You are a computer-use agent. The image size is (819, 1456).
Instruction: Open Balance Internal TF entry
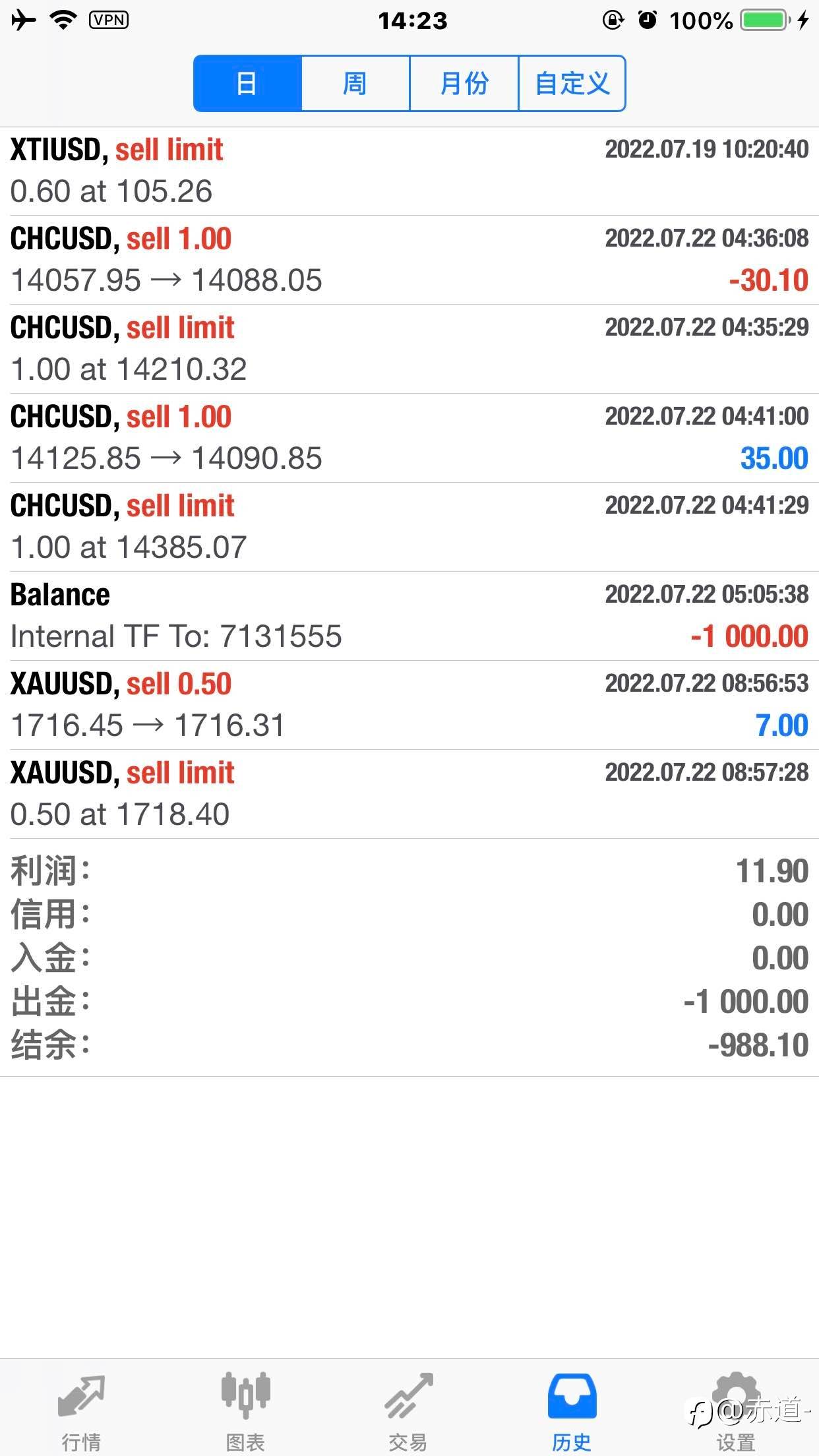[409, 616]
